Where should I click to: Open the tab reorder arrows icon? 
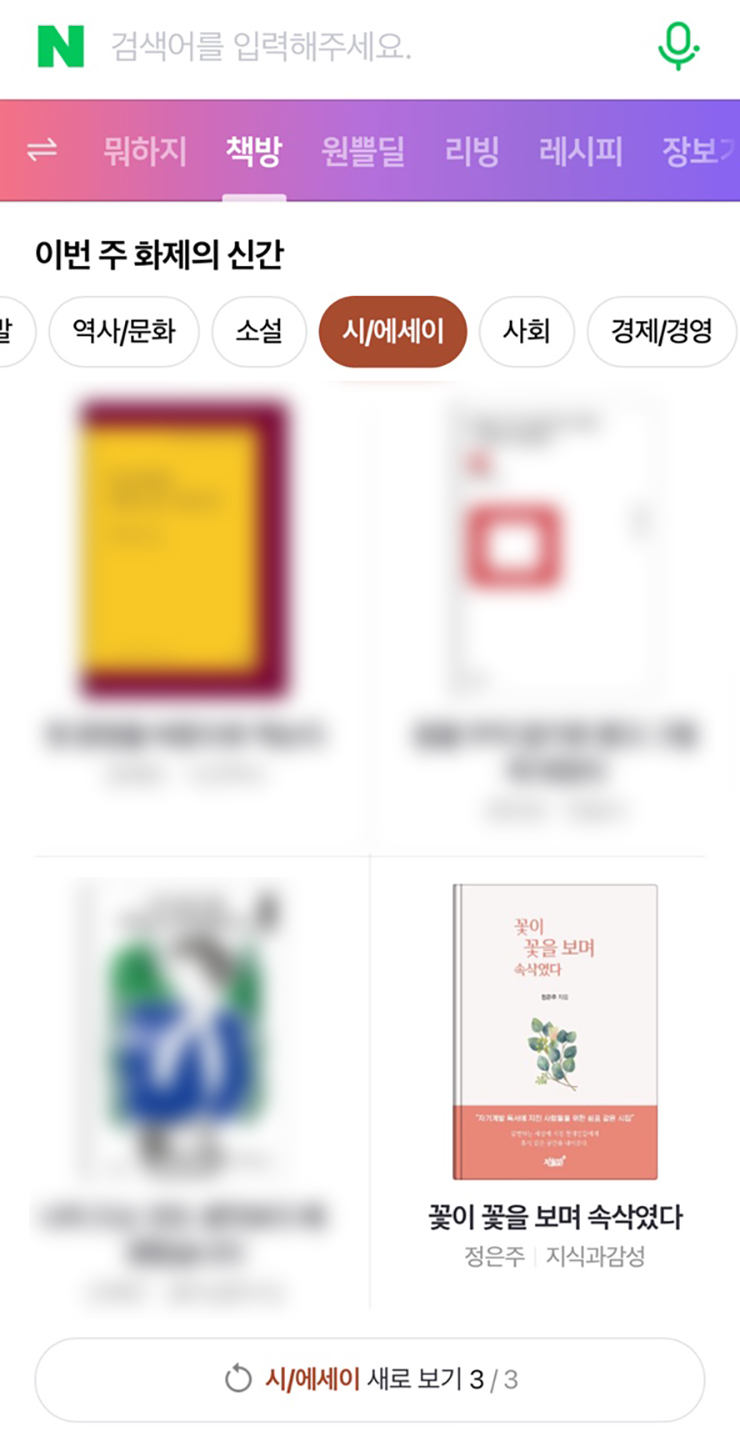(x=42, y=151)
